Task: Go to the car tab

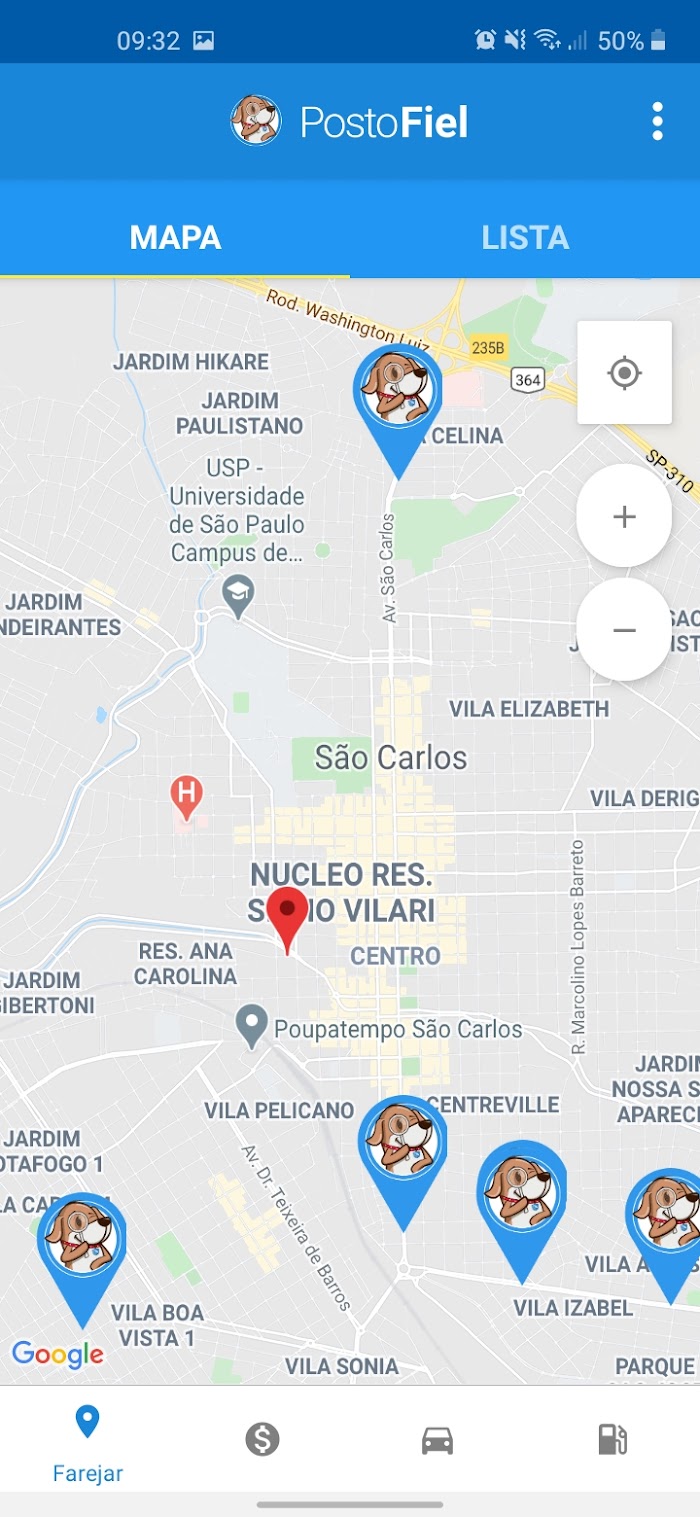Action: point(437,1440)
